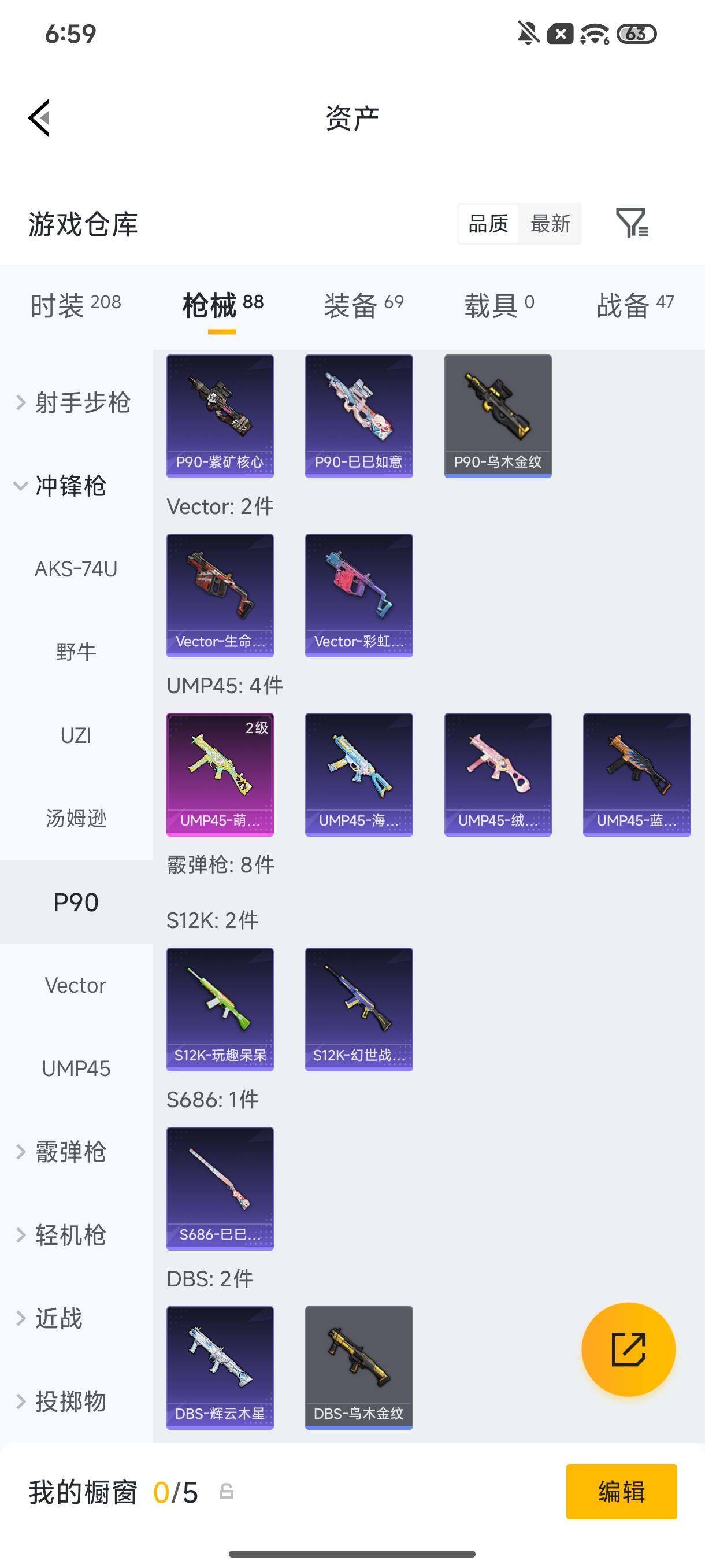Switch to the 时装 tab
The image size is (705, 1568).
click(76, 304)
